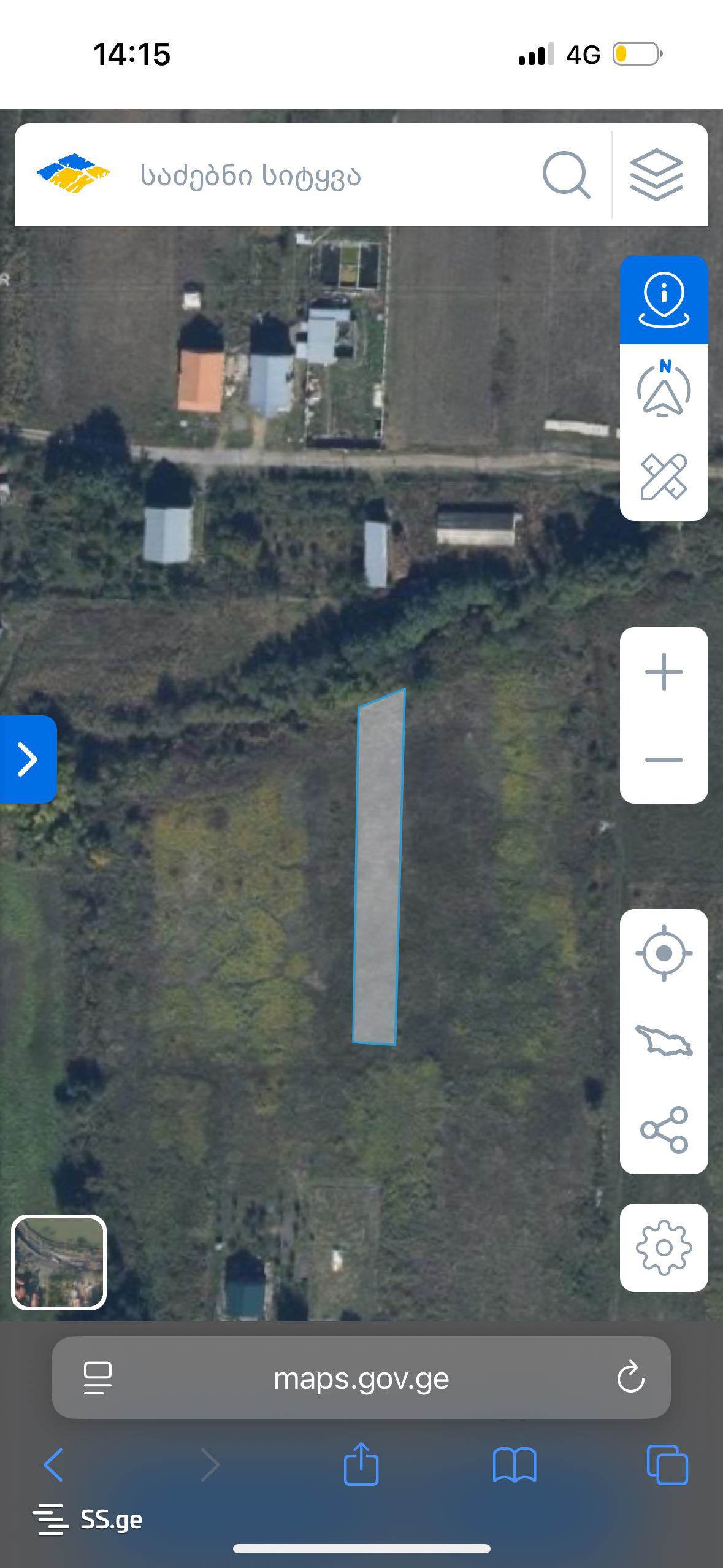Center map on my location

(x=664, y=954)
